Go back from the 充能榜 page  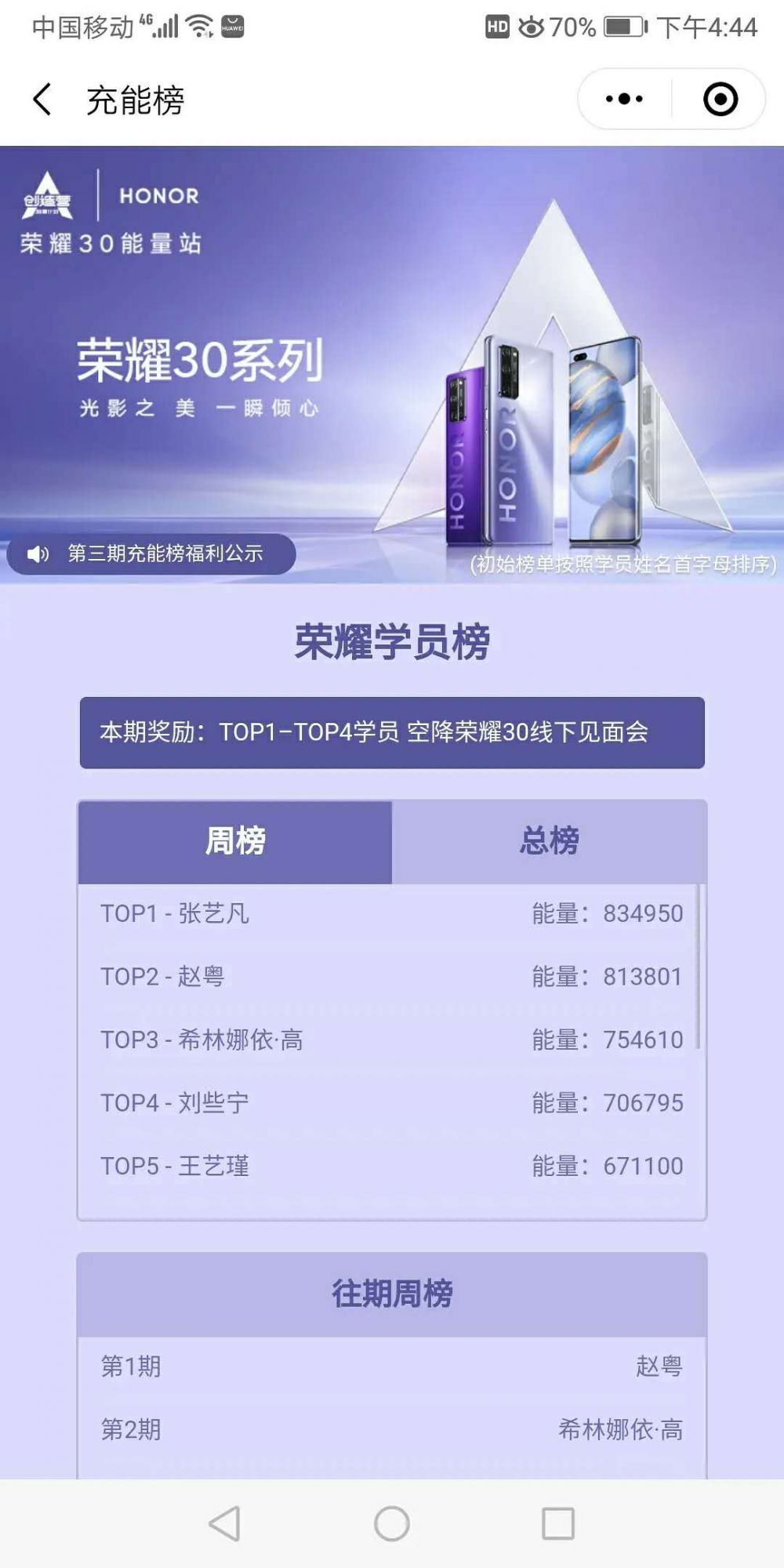[42, 100]
